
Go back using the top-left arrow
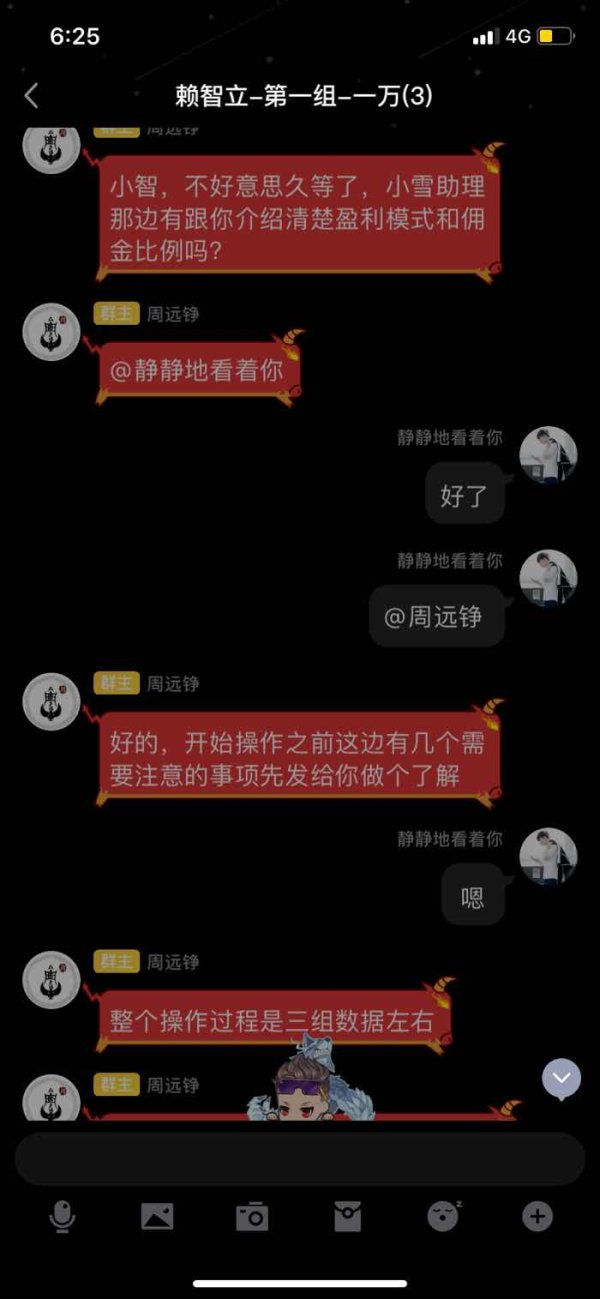point(31,96)
